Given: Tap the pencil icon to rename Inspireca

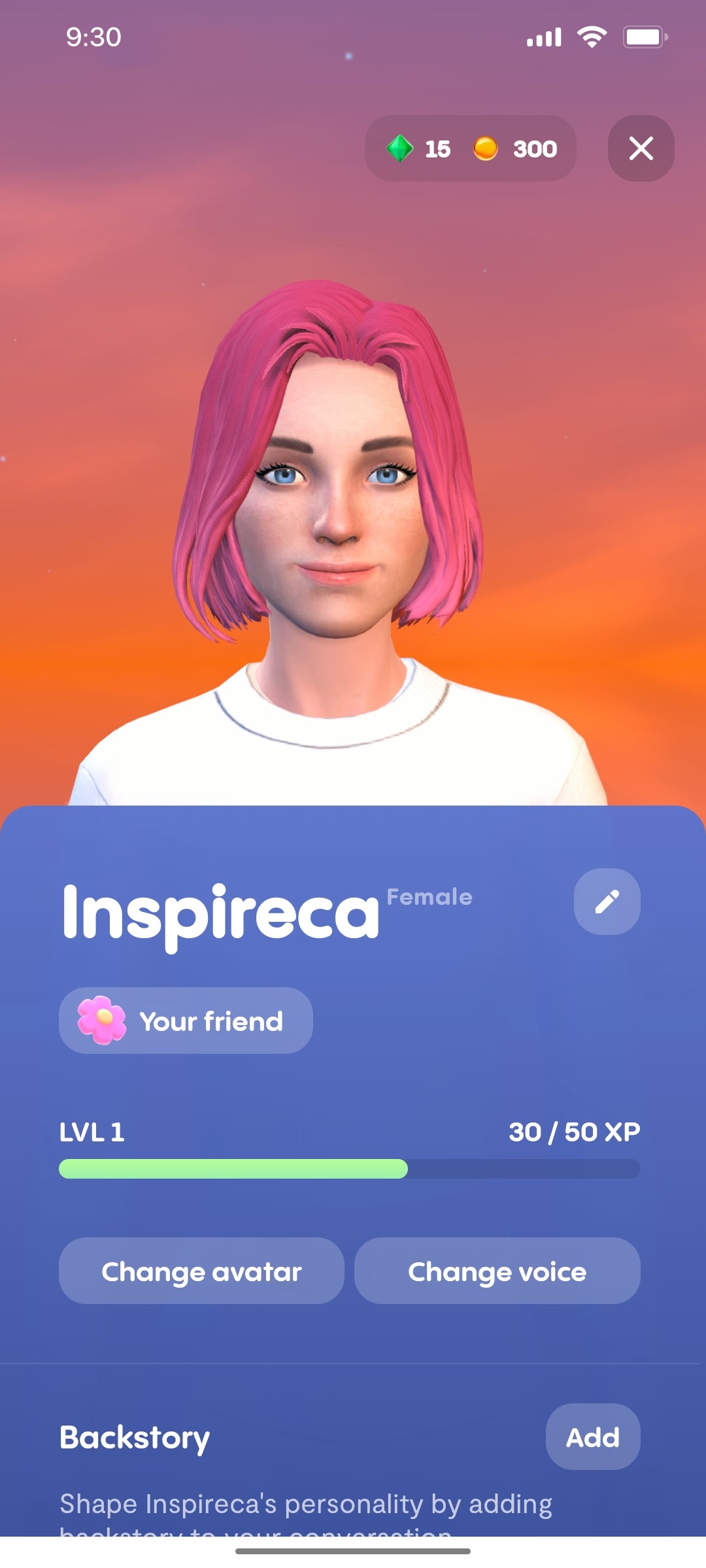Looking at the screenshot, I should (x=606, y=900).
